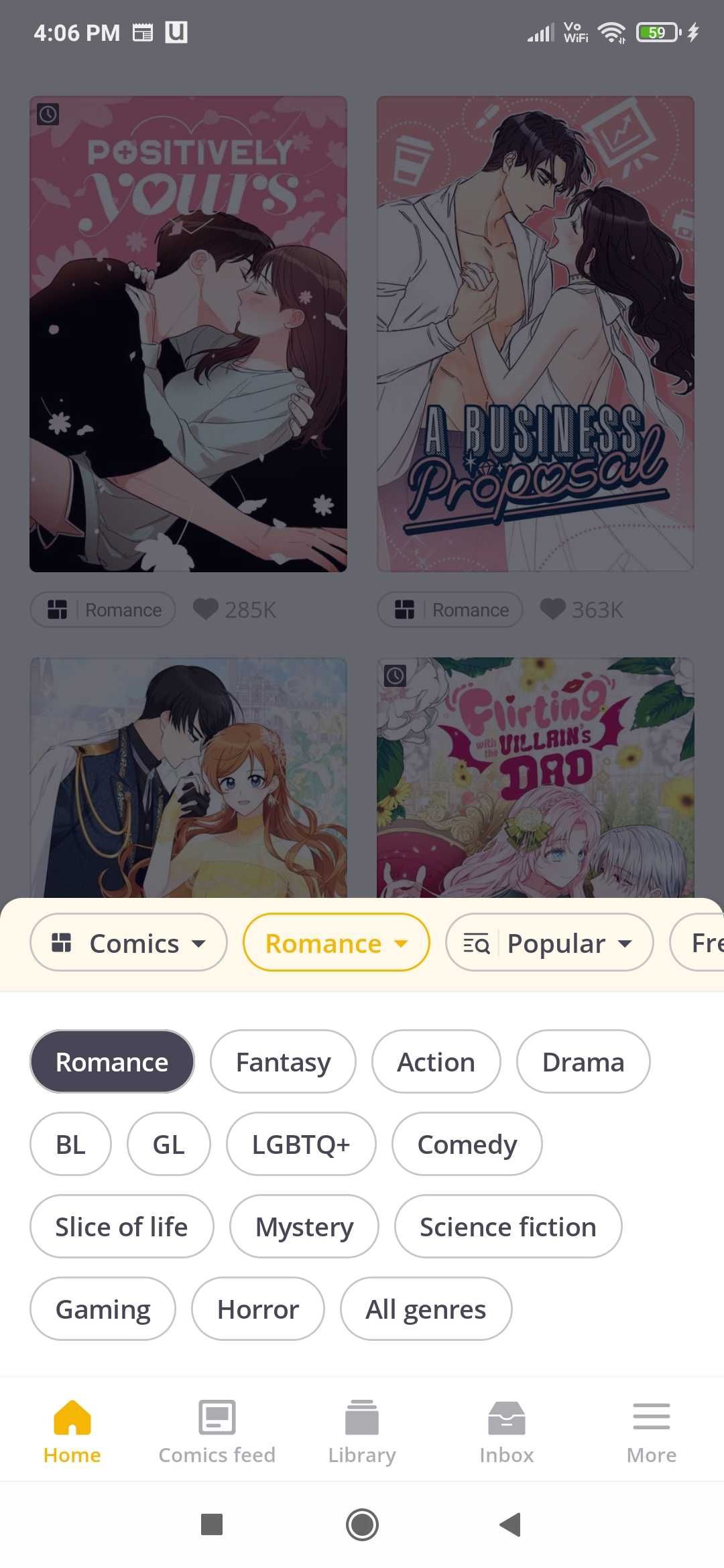The width and height of the screenshot is (724, 1568).
Task: Click the sort icon next to Popular
Action: click(x=476, y=942)
